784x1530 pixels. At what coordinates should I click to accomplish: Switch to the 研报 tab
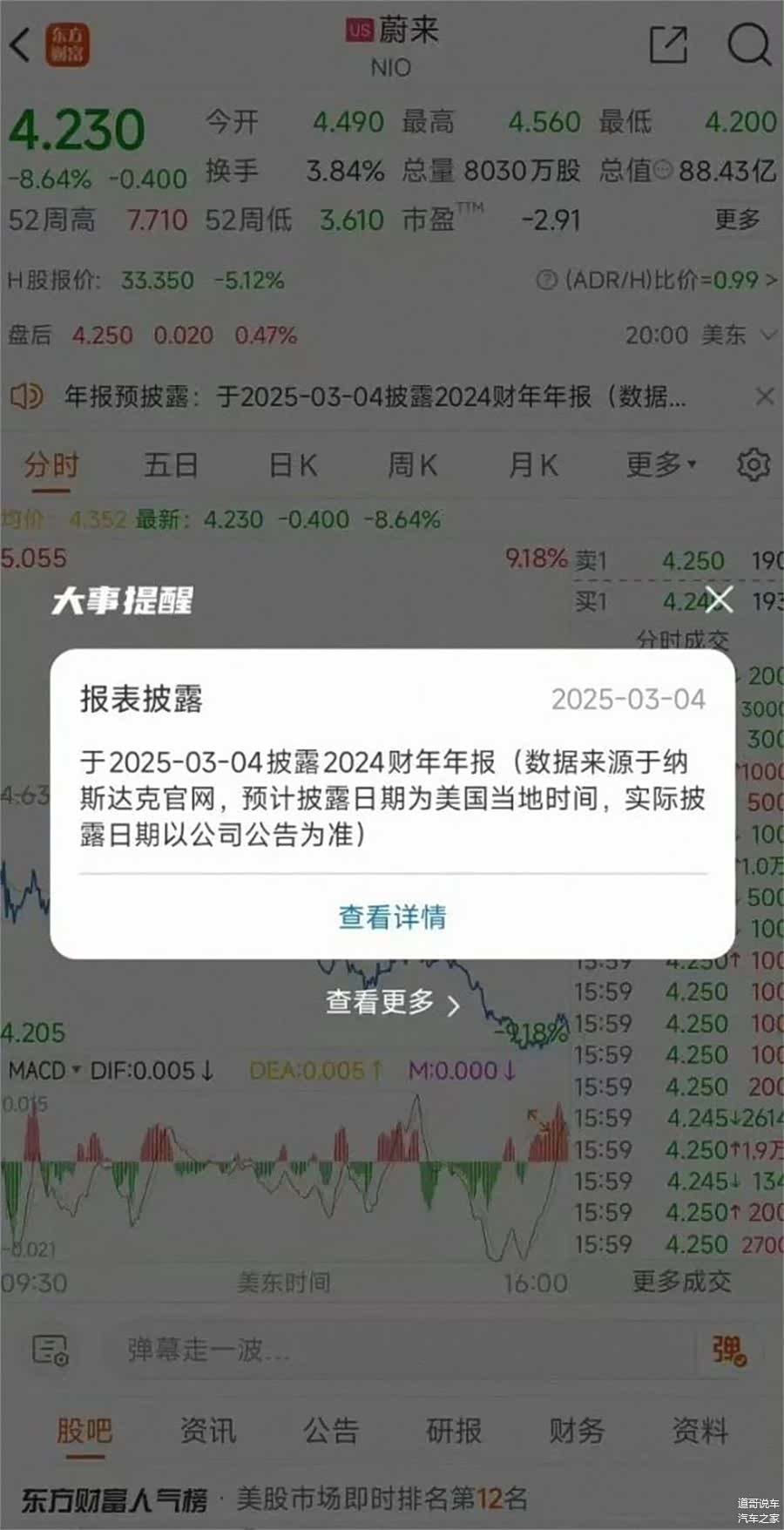tap(453, 1430)
